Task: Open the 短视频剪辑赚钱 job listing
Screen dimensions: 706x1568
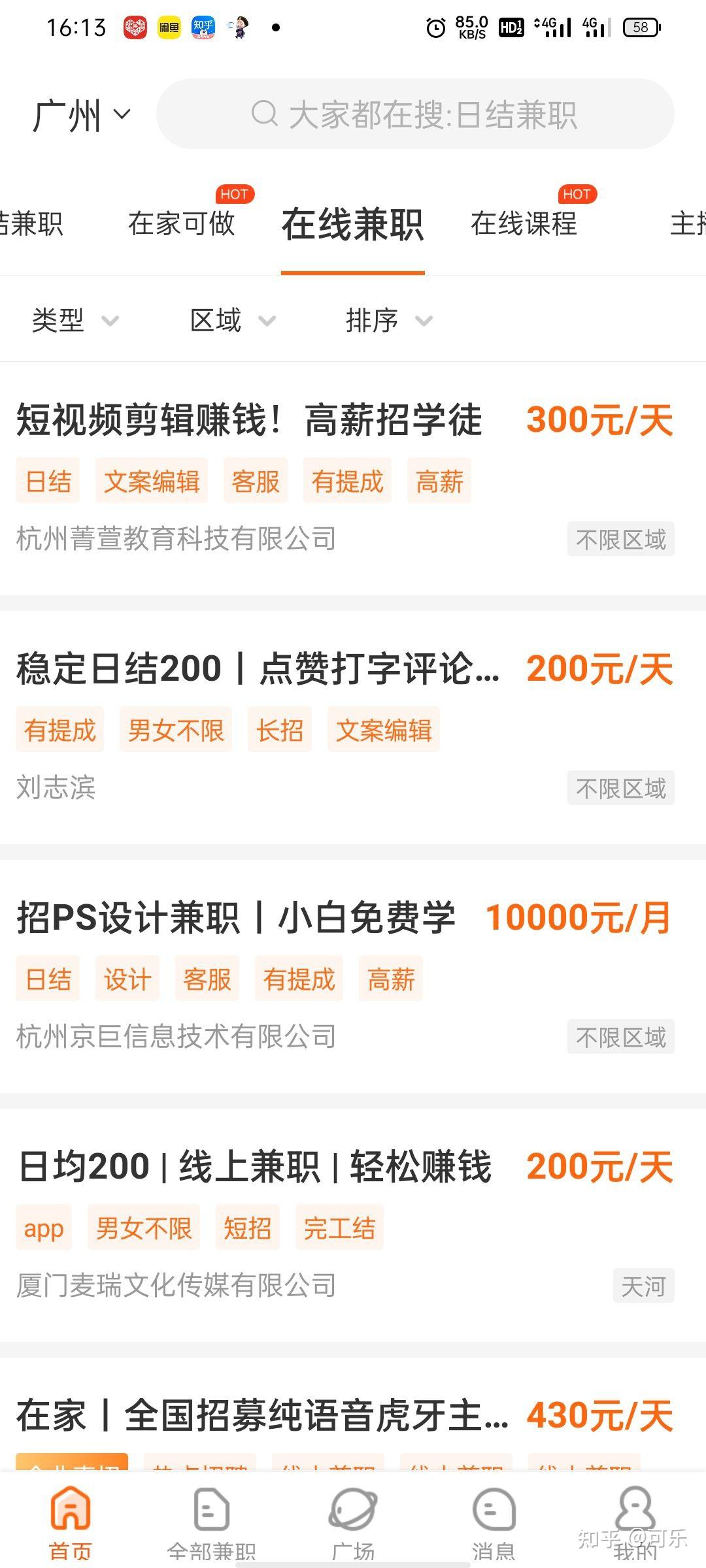Action: click(x=248, y=422)
